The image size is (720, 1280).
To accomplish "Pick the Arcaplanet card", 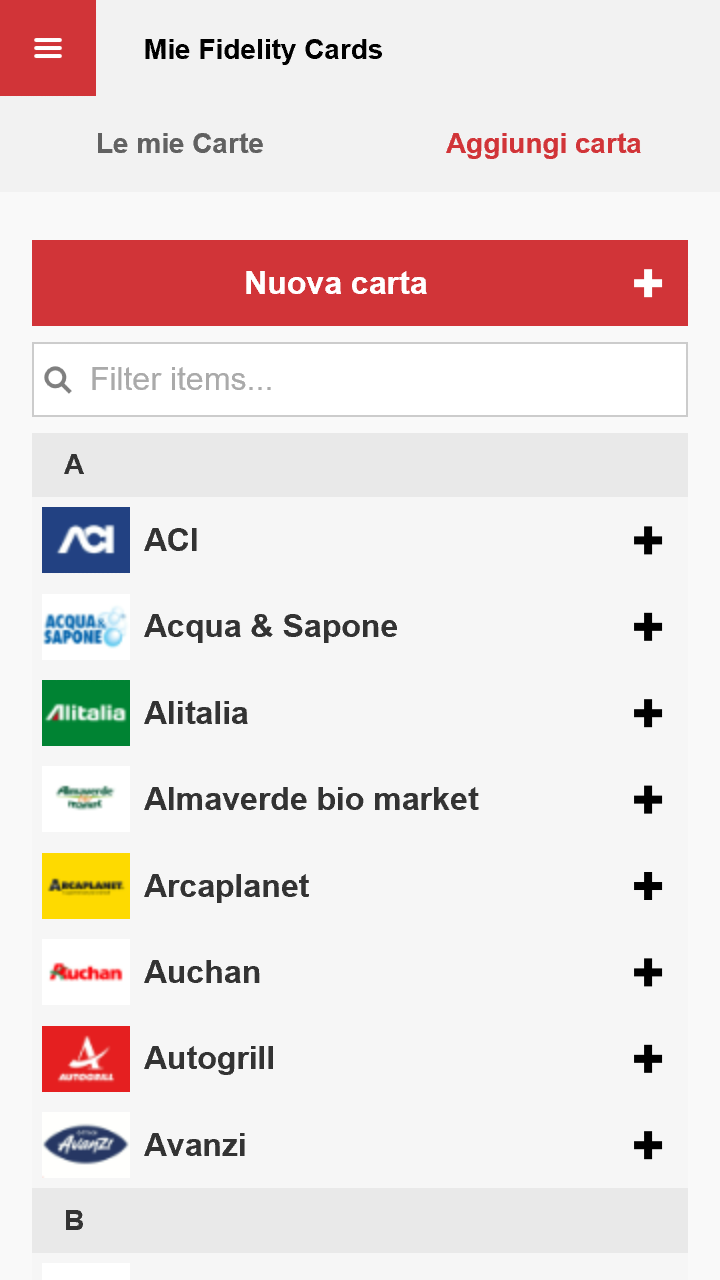I will 360,886.
